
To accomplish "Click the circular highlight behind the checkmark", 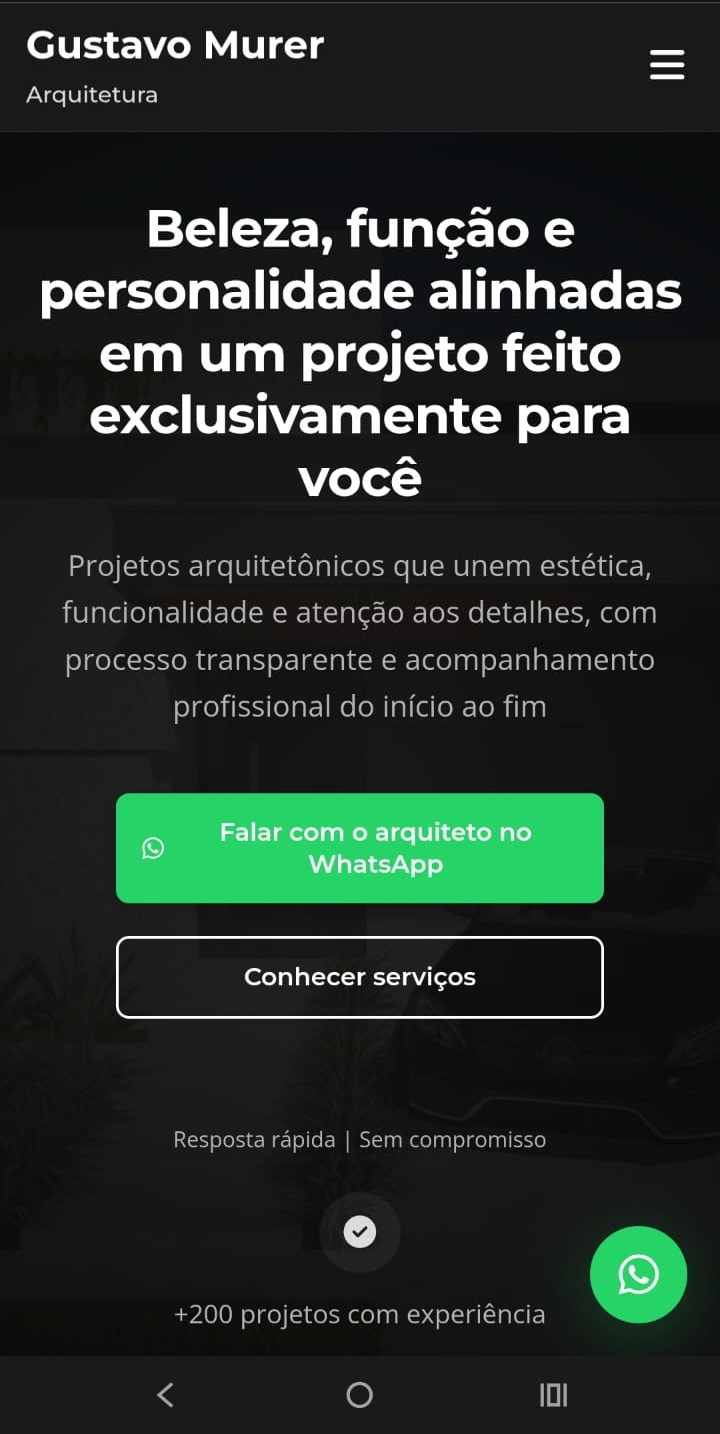I will (x=360, y=1232).
